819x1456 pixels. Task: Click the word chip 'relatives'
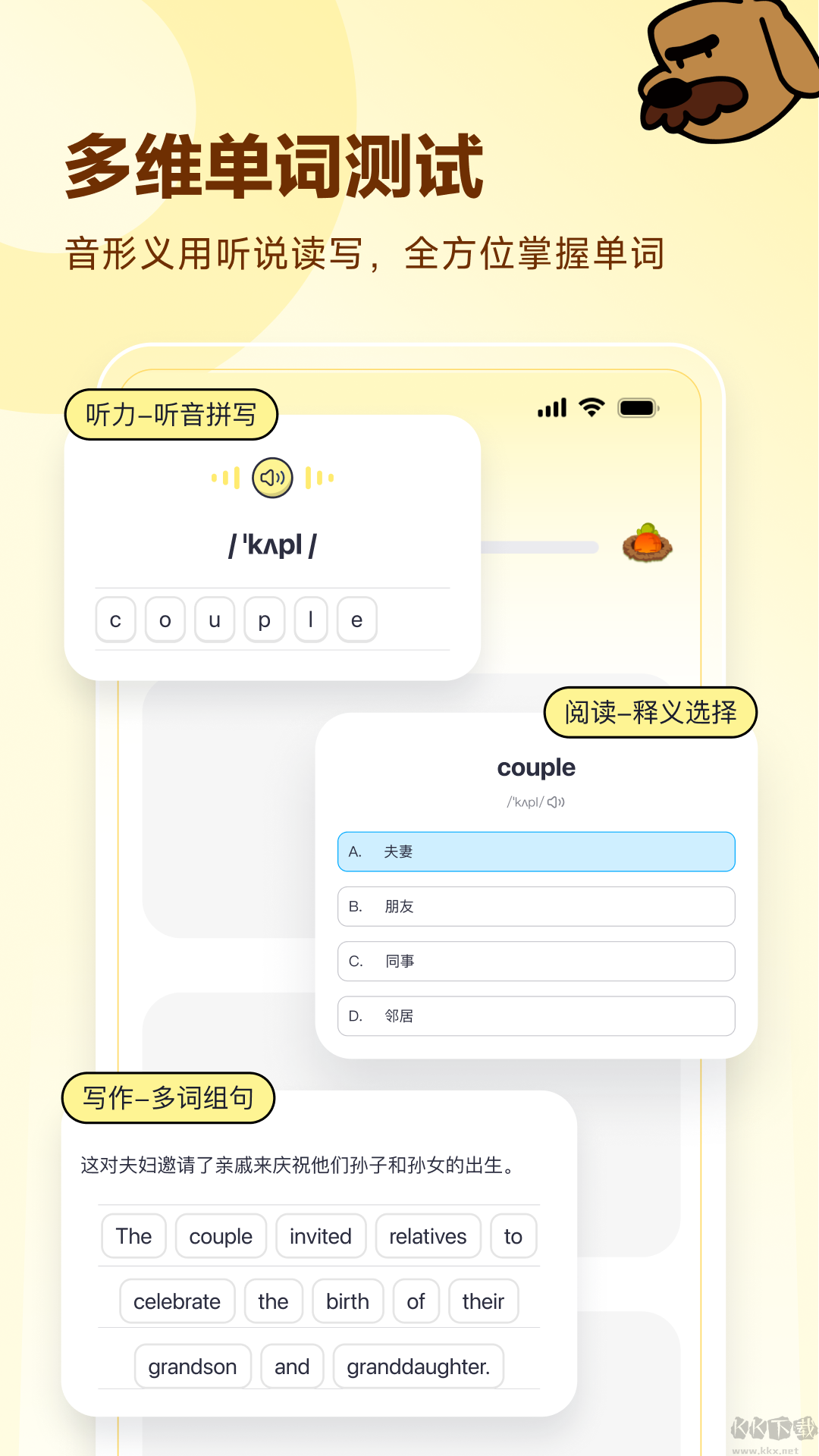(x=428, y=1236)
